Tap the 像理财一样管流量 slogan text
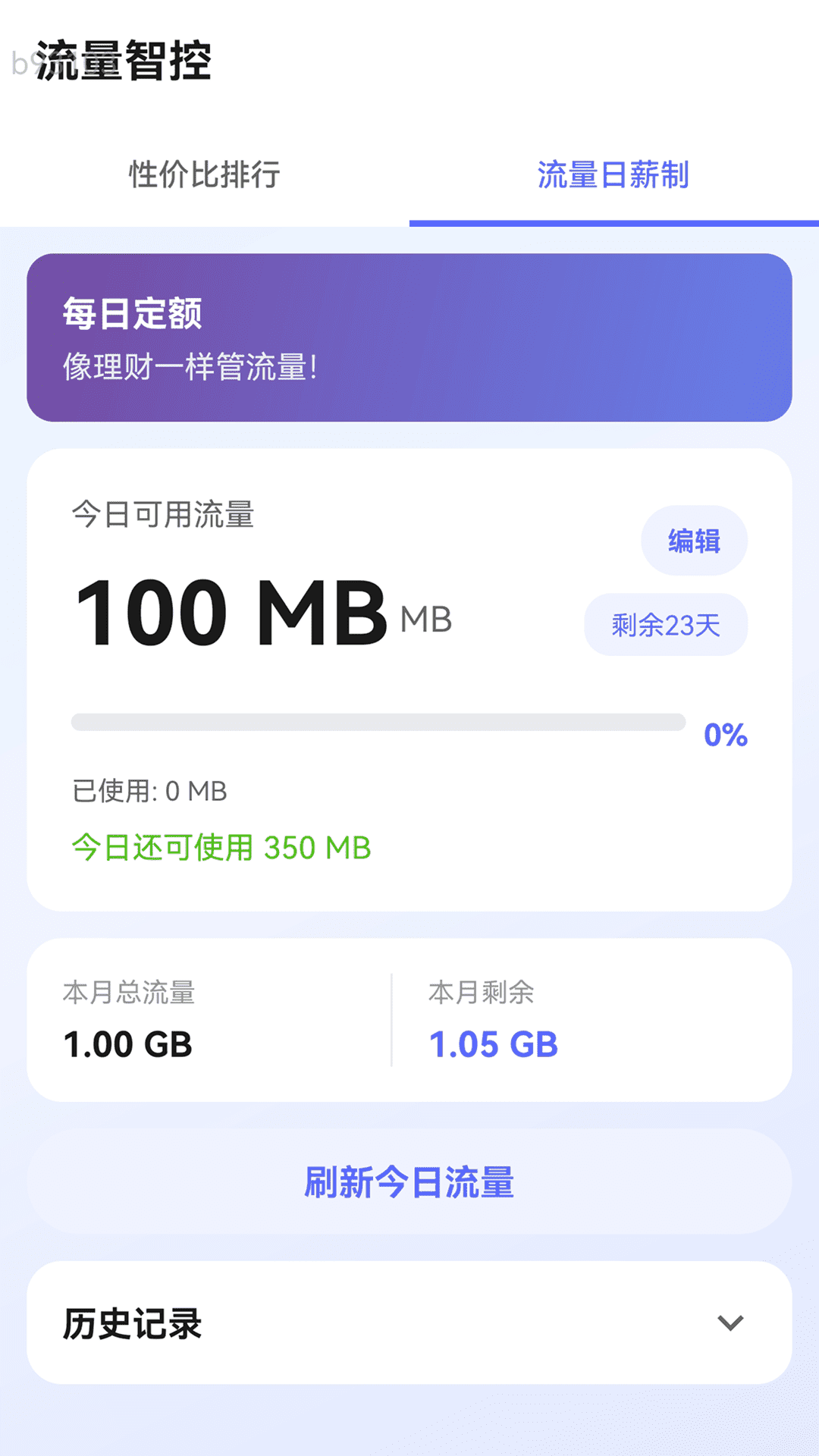The height and width of the screenshot is (1456, 819). point(190,366)
